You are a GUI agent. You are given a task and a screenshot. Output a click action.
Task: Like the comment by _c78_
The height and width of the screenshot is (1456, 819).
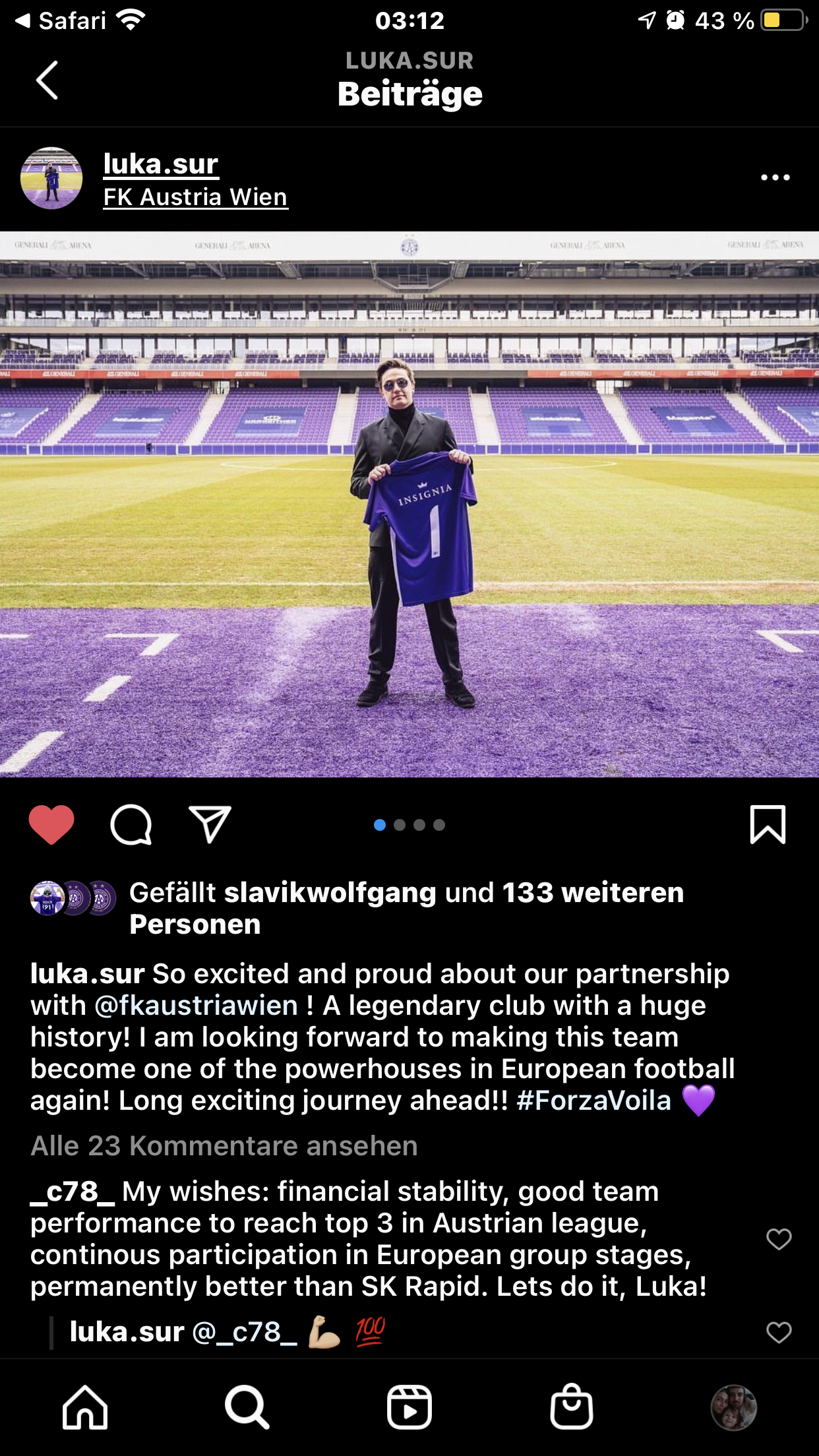coord(779,1239)
